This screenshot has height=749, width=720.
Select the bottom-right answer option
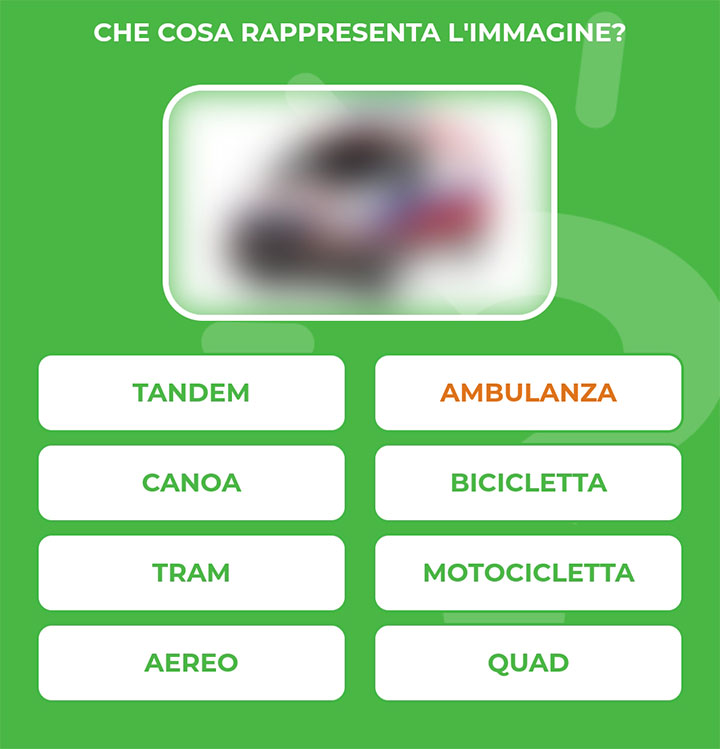[528, 661]
